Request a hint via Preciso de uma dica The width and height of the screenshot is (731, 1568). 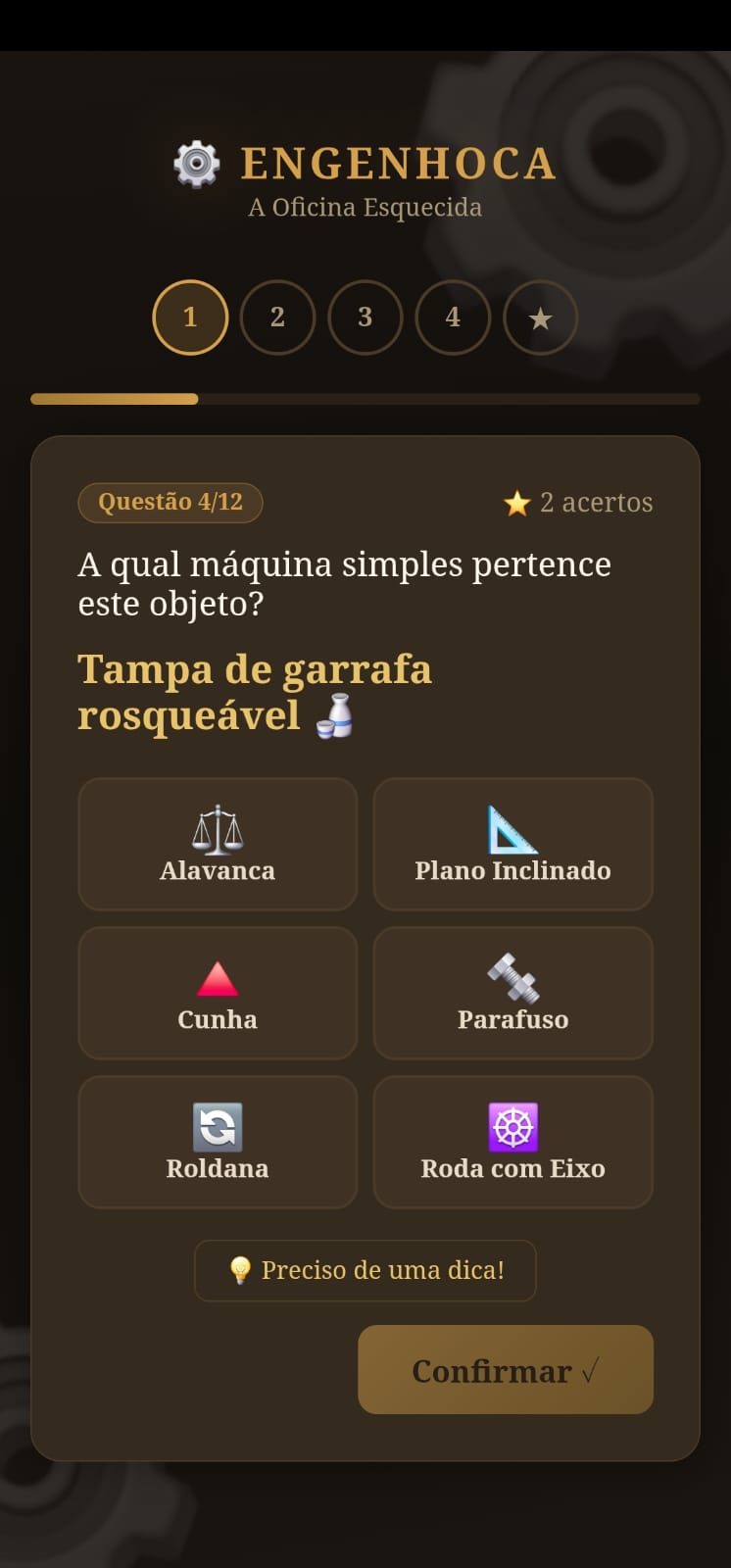pos(365,1270)
